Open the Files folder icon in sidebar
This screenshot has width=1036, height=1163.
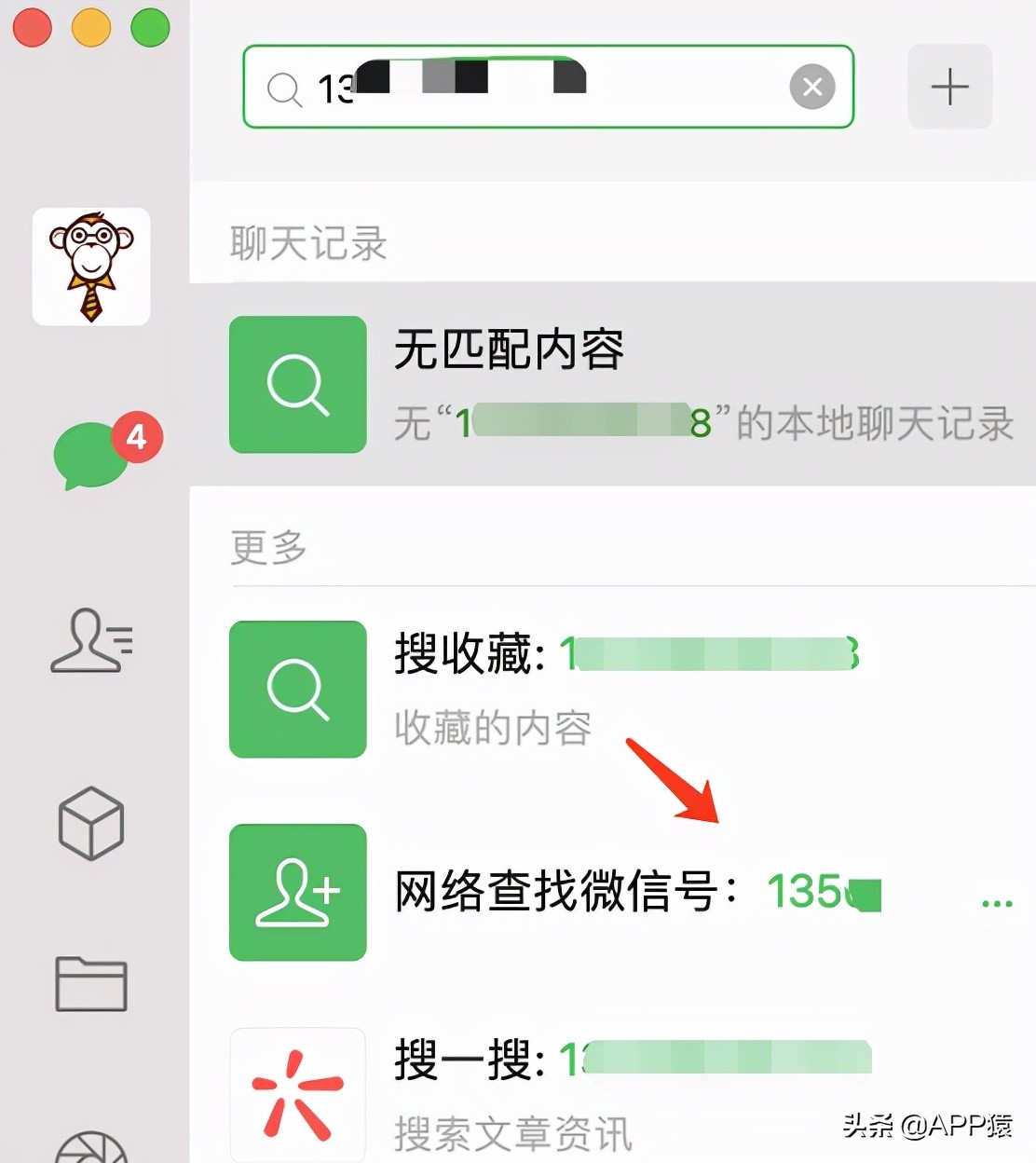[90, 985]
